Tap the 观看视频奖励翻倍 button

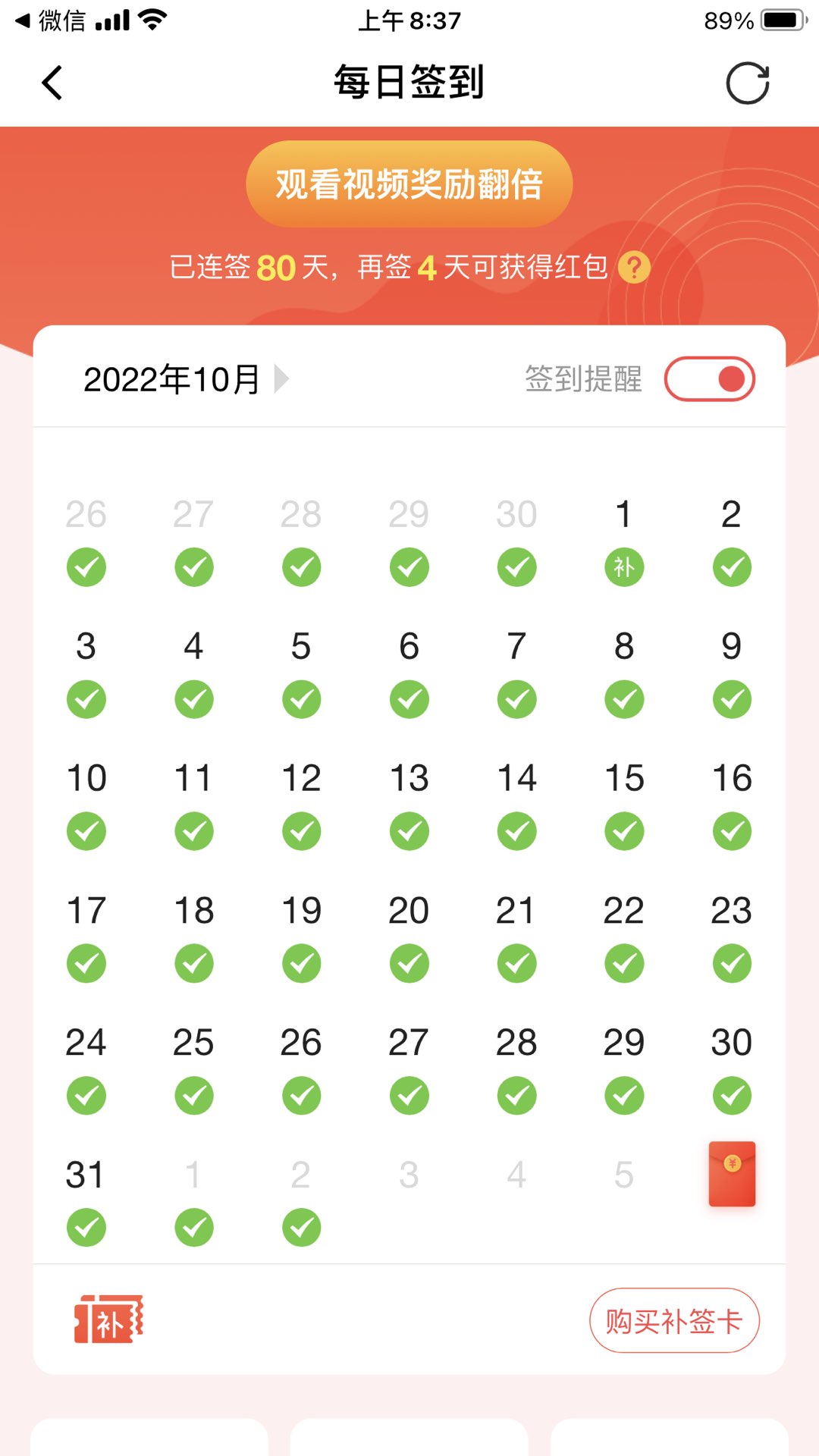[409, 184]
